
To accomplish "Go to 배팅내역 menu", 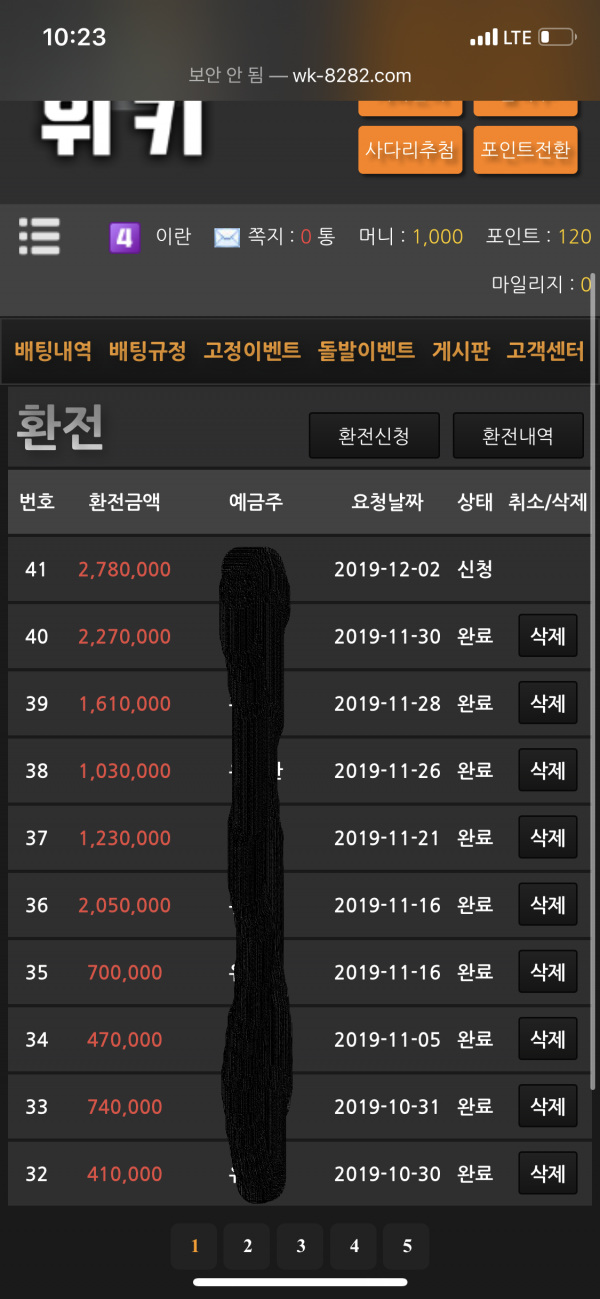I will click(x=53, y=351).
